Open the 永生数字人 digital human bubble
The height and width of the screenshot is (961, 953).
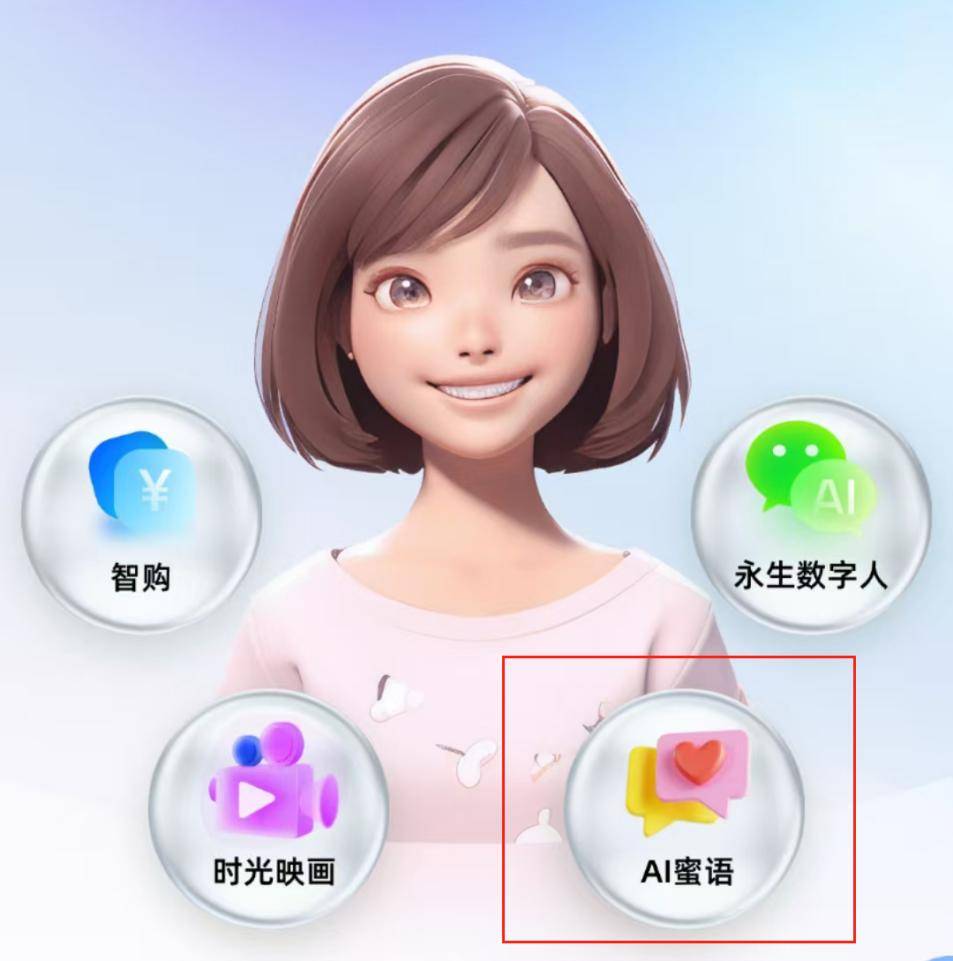[x=810, y=515]
